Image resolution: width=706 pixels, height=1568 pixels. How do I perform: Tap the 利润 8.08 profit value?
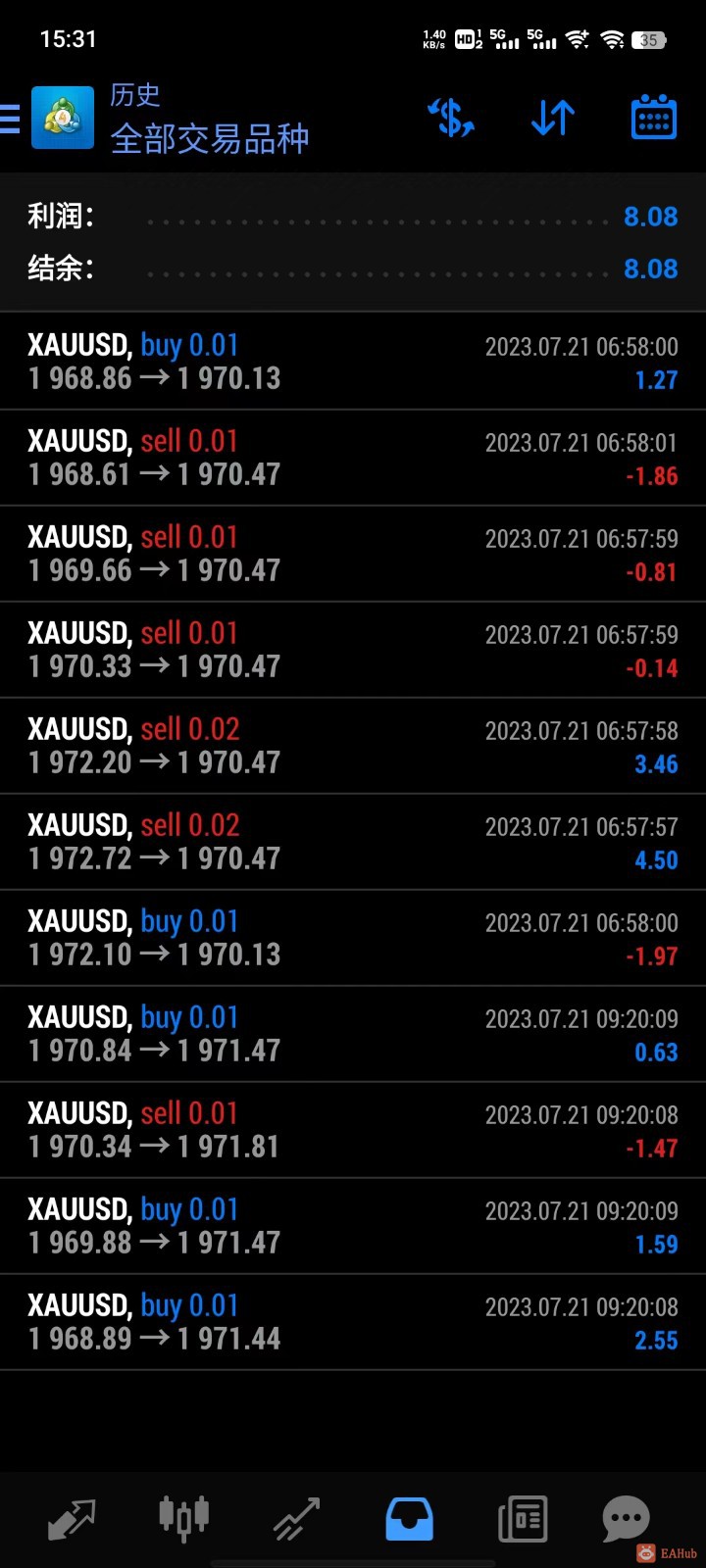click(x=651, y=217)
